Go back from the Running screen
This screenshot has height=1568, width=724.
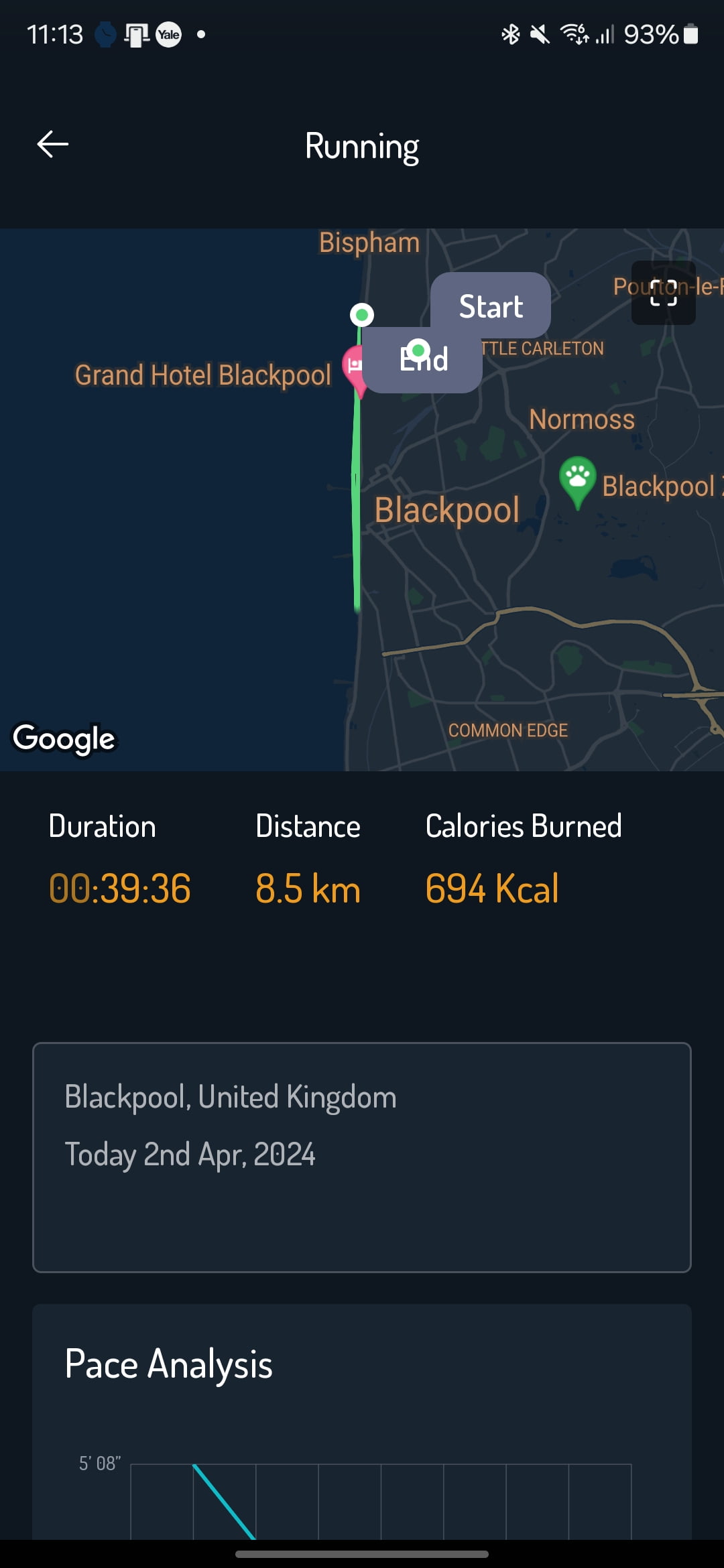(53, 144)
